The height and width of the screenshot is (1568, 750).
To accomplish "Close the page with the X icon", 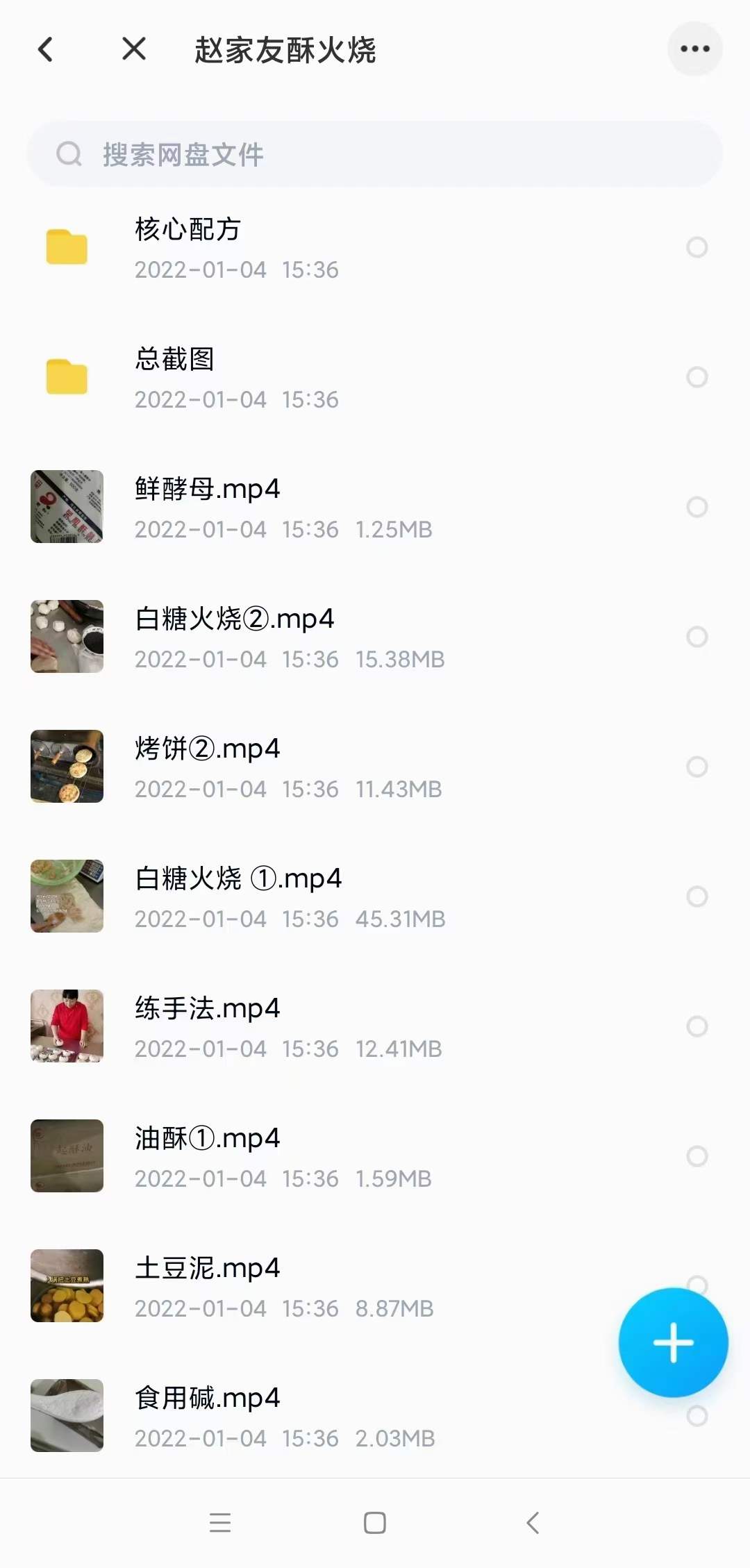I will (x=134, y=49).
